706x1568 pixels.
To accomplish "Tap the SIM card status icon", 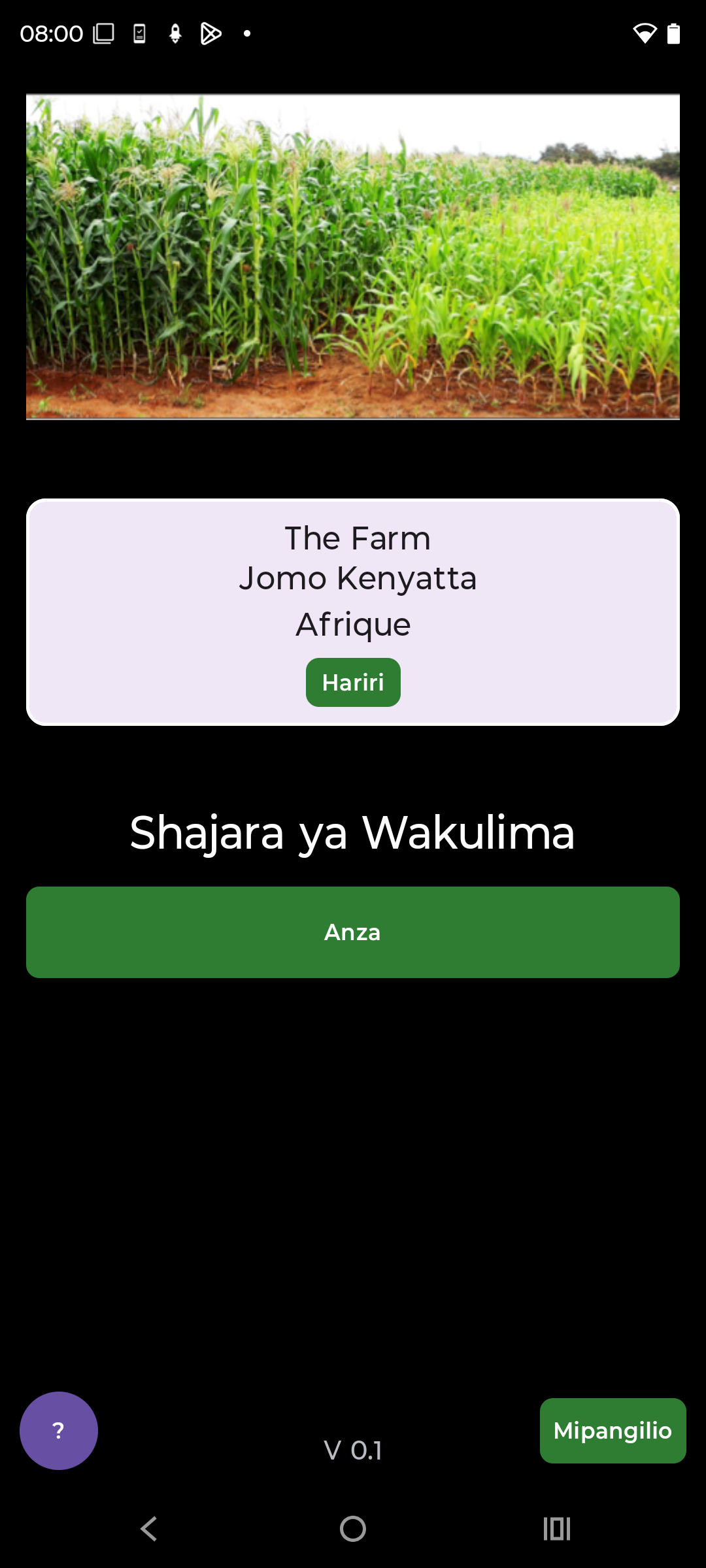I will click(139, 33).
